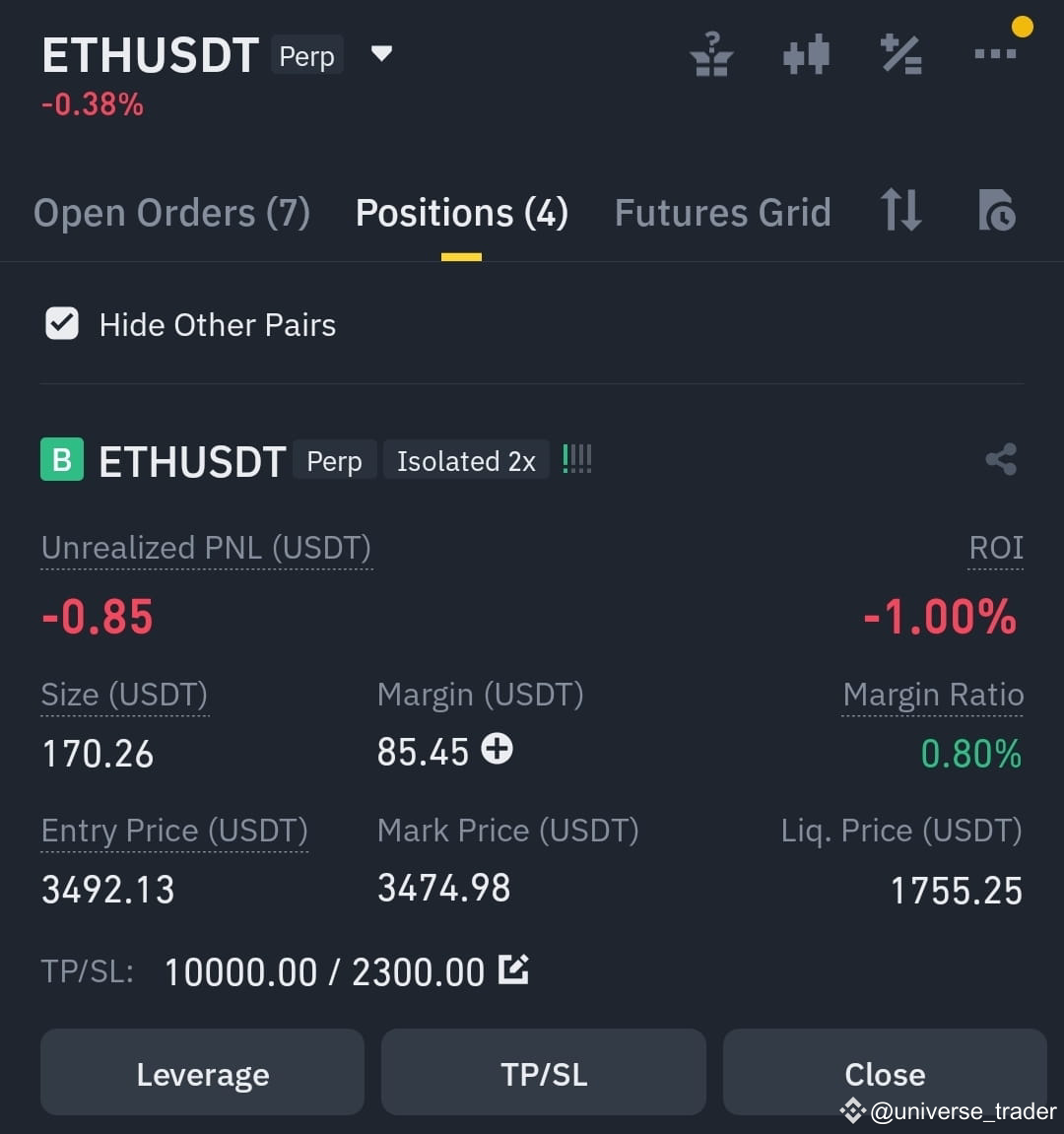Open the futures calculator percent icon
1064x1134 pixels.
click(x=901, y=54)
